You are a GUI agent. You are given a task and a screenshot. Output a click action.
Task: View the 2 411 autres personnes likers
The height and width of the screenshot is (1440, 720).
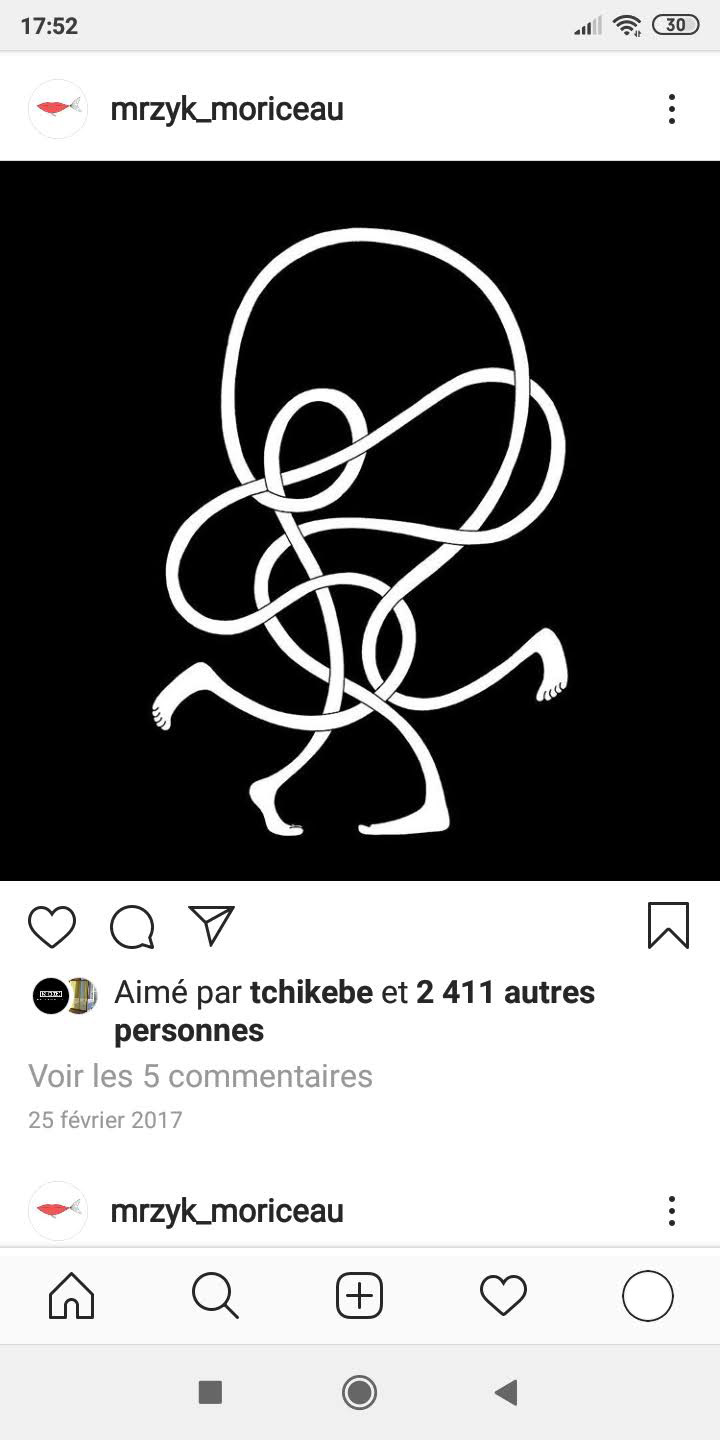(x=505, y=992)
